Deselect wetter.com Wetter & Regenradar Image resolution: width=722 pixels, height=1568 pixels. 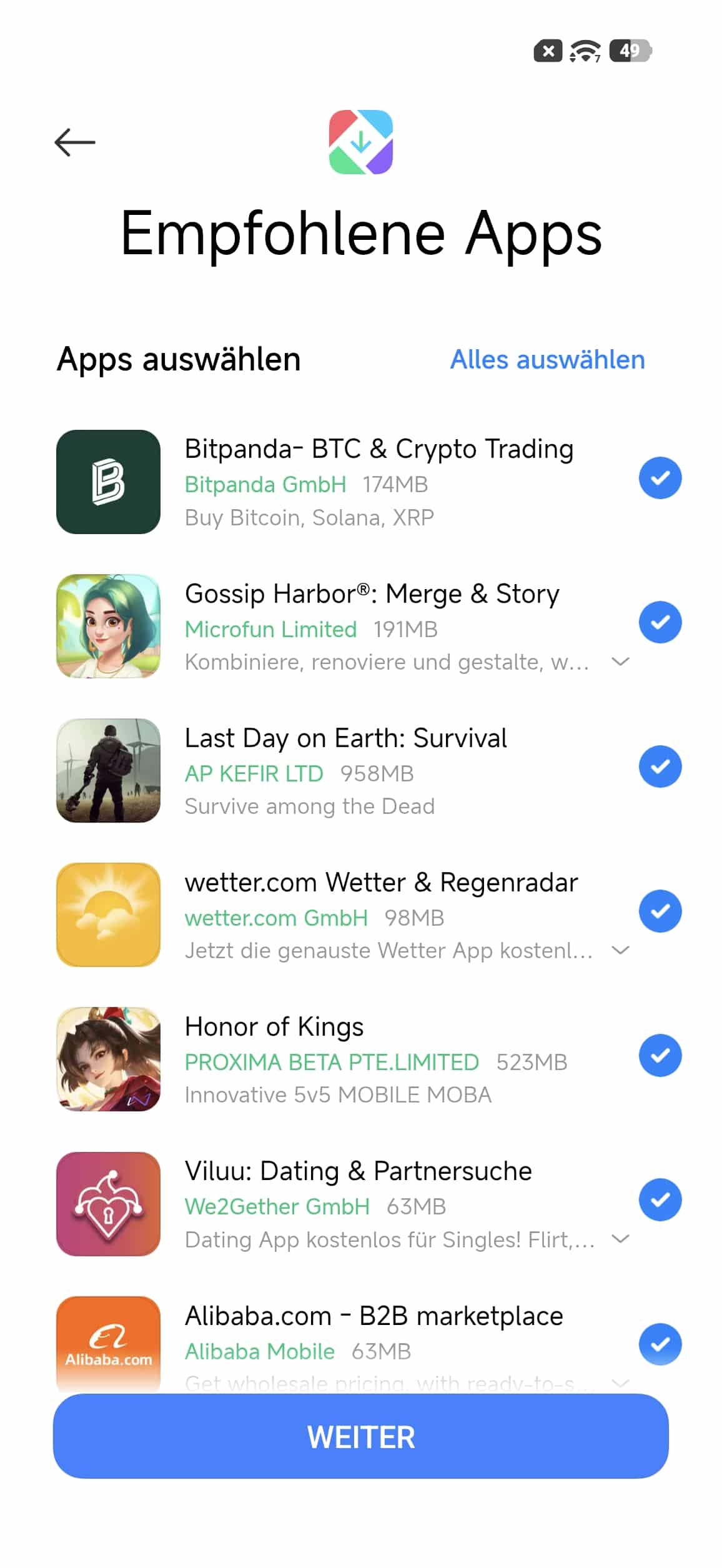(660, 911)
